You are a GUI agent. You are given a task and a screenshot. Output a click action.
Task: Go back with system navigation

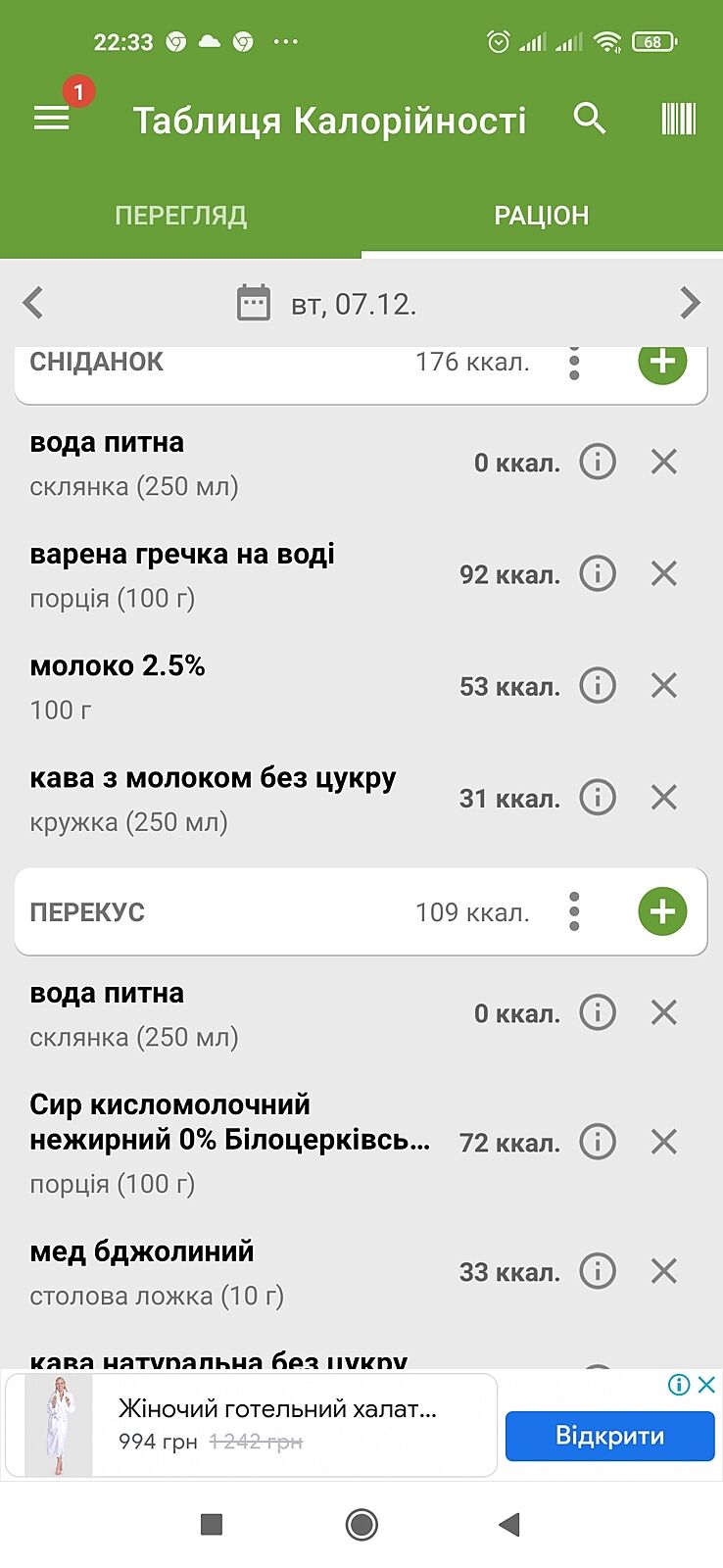(508, 1524)
